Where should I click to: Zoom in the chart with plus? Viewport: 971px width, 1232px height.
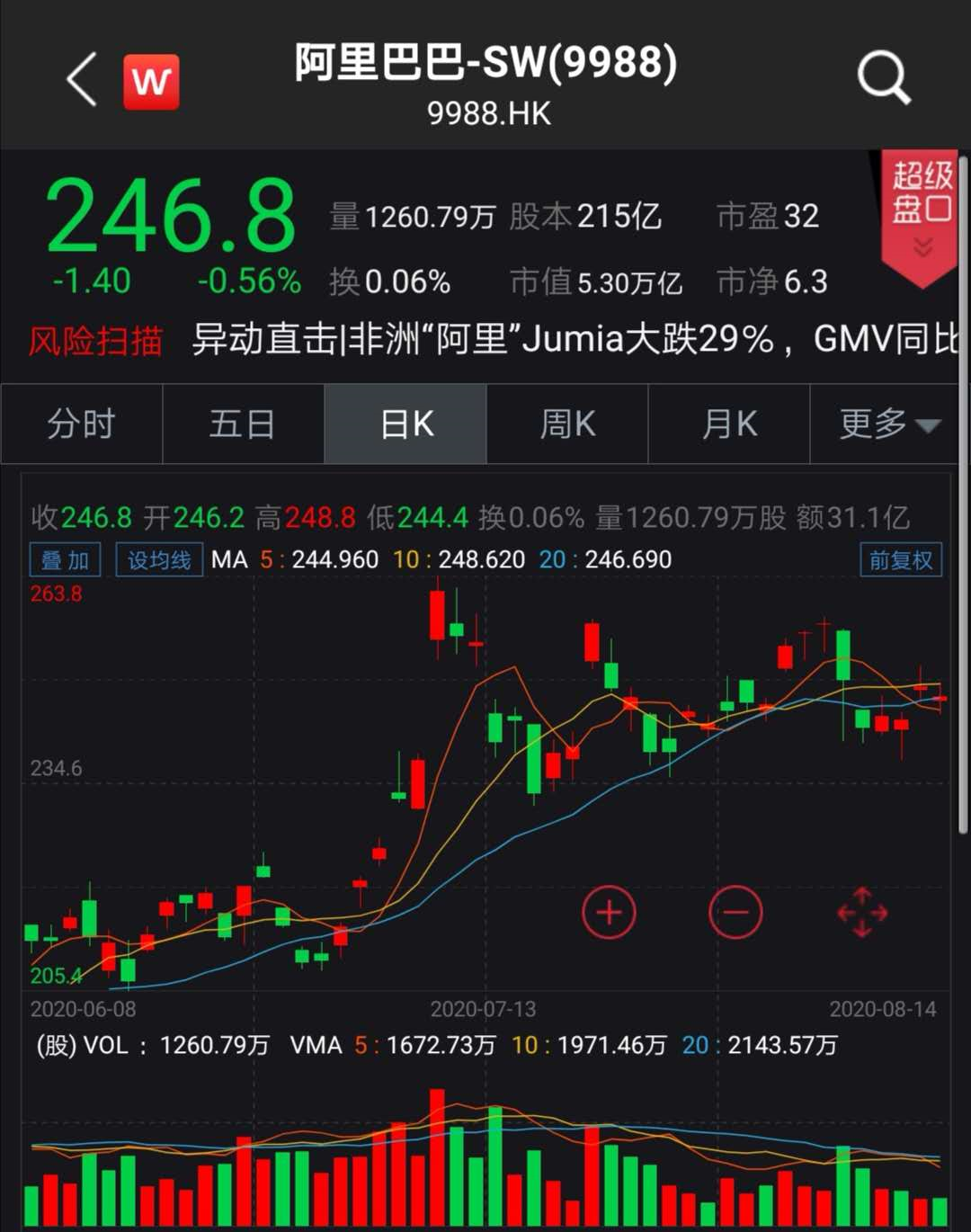(609, 912)
